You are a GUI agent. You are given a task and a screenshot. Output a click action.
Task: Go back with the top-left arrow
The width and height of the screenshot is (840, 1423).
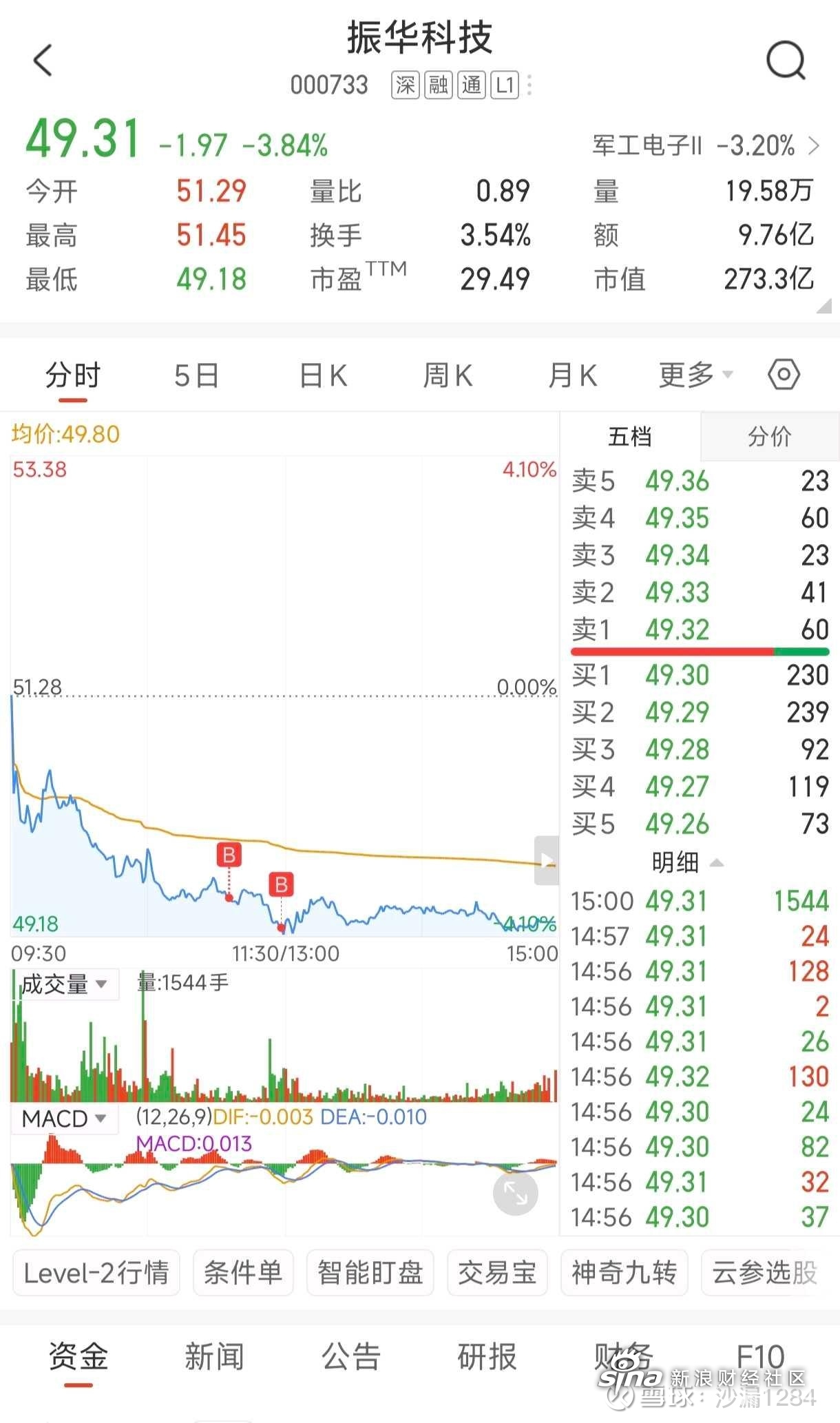coord(43,61)
